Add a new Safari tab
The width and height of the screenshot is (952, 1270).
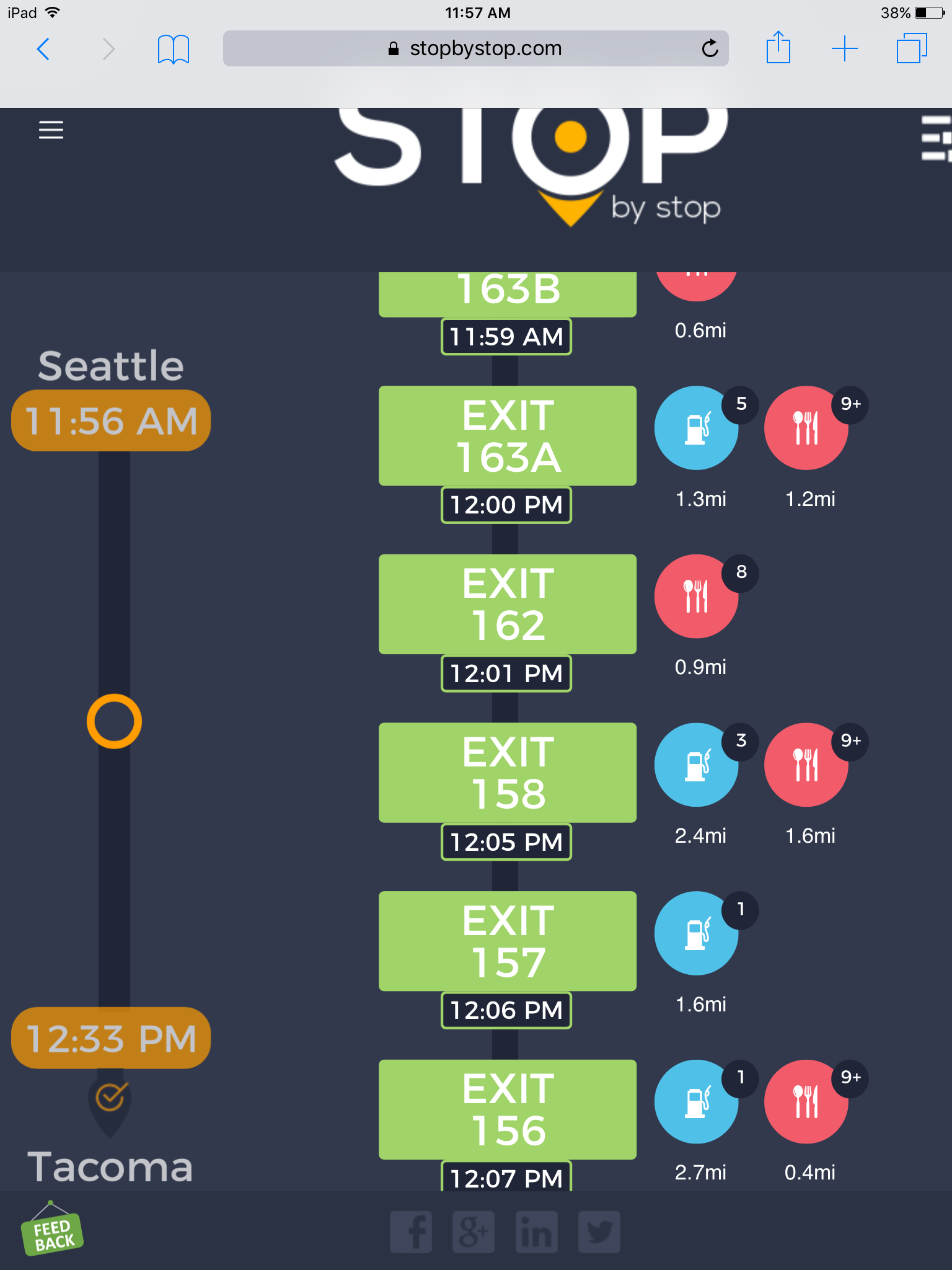pyautogui.click(x=844, y=49)
